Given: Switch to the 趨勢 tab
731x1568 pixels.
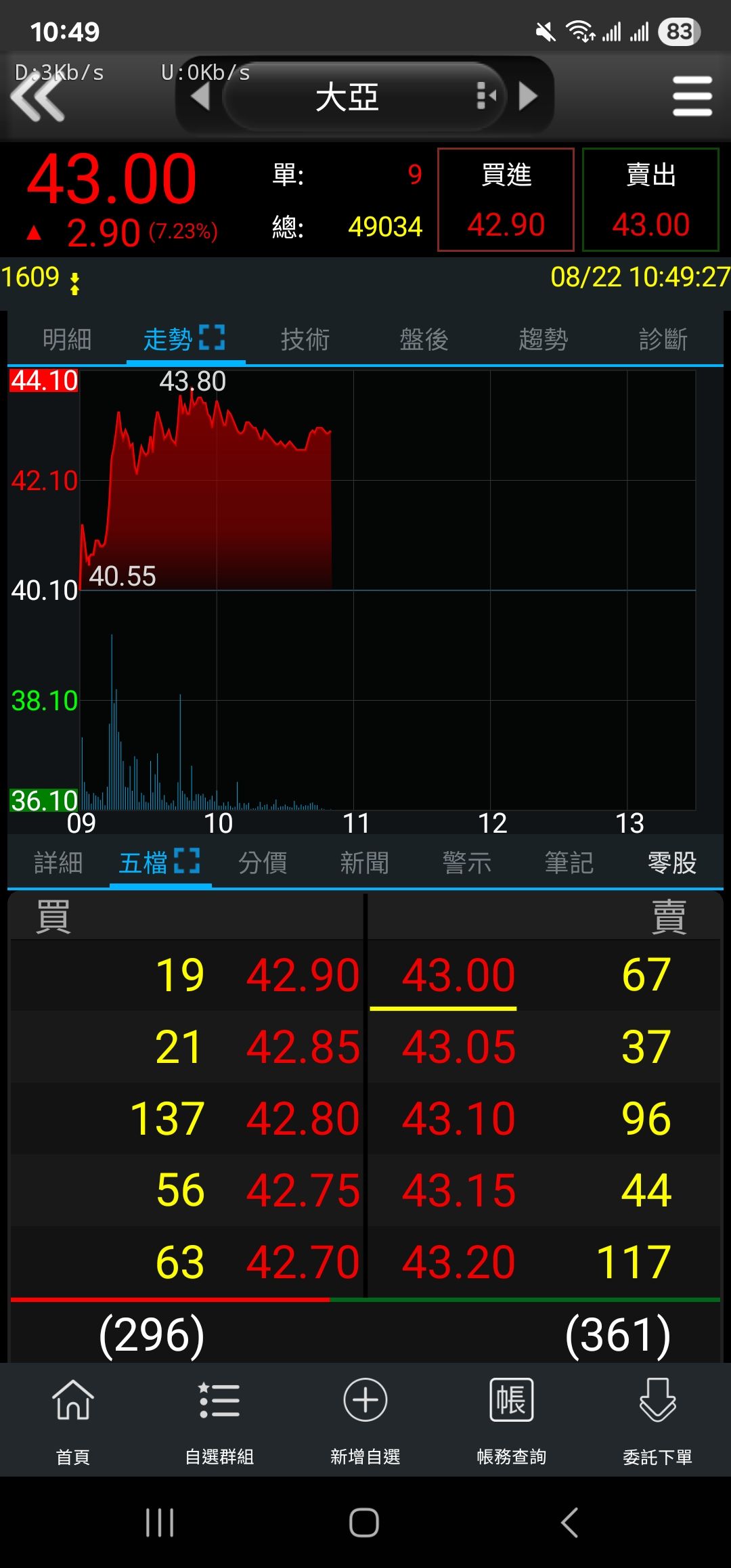Looking at the screenshot, I should tap(544, 339).
